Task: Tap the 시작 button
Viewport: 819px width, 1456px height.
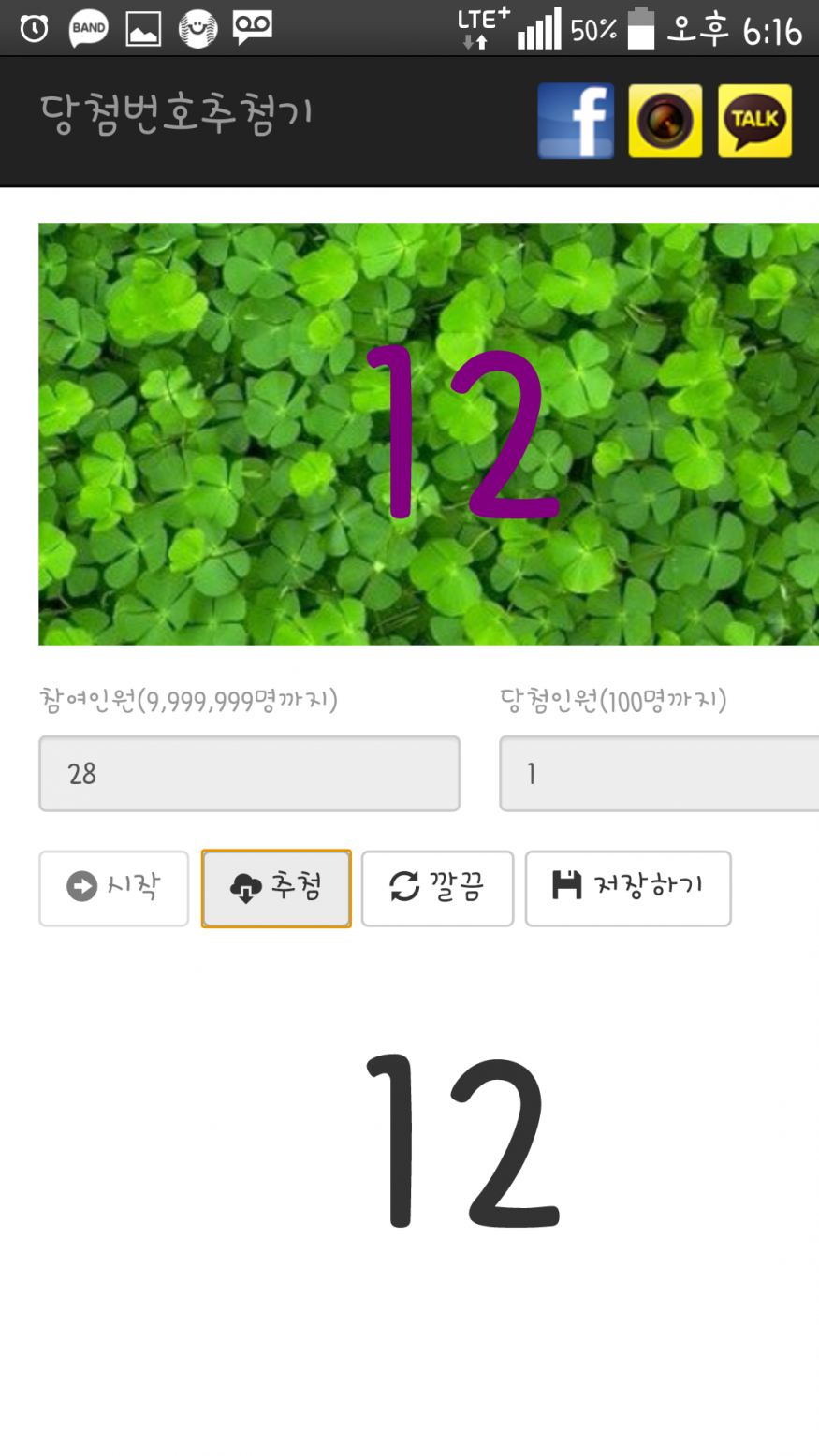Action: tap(113, 887)
